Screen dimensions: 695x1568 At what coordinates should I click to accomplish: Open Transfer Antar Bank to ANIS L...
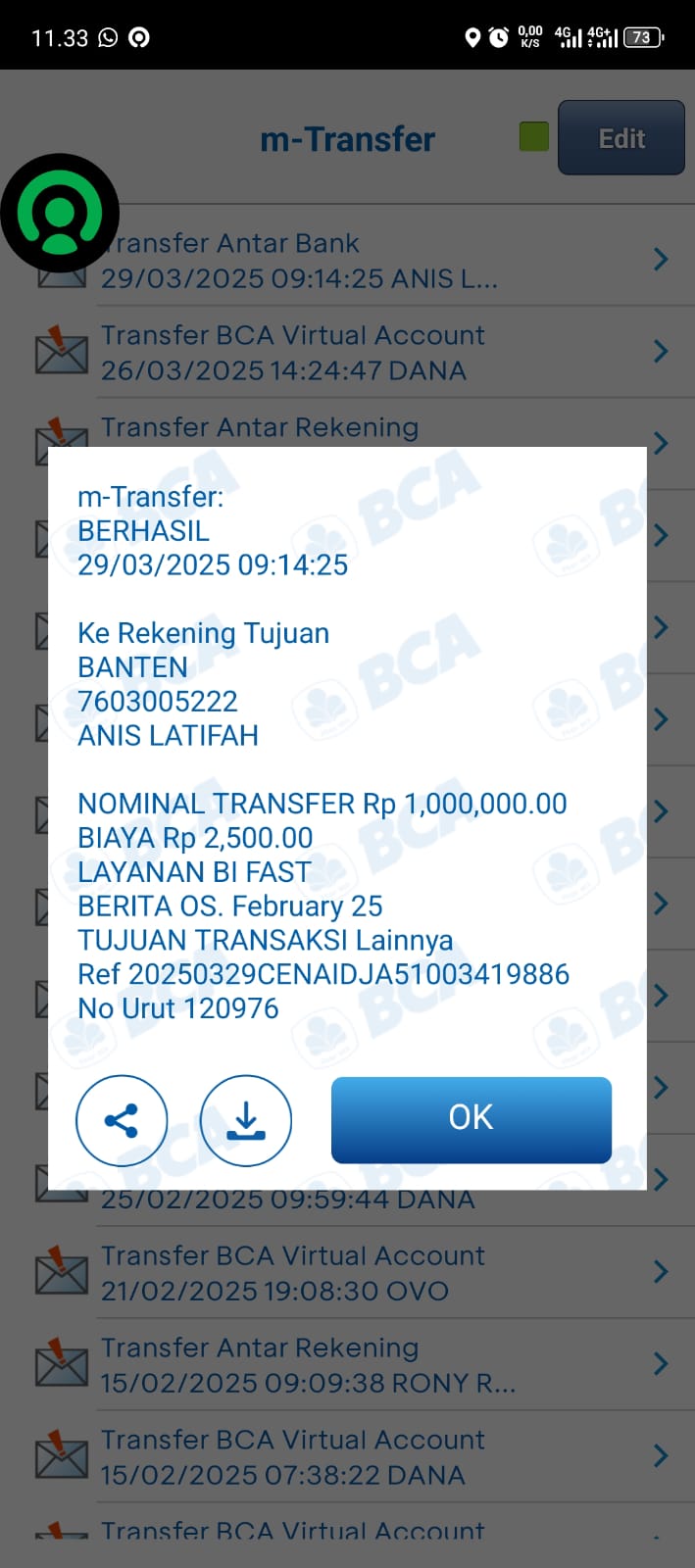(x=372, y=261)
